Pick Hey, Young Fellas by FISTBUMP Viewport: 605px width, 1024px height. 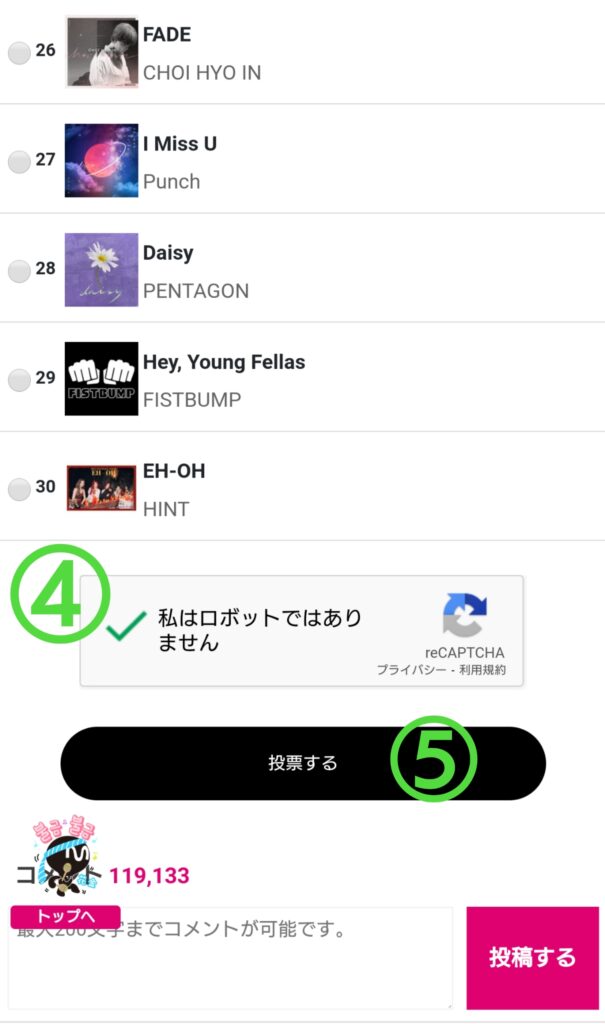tap(18, 380)
